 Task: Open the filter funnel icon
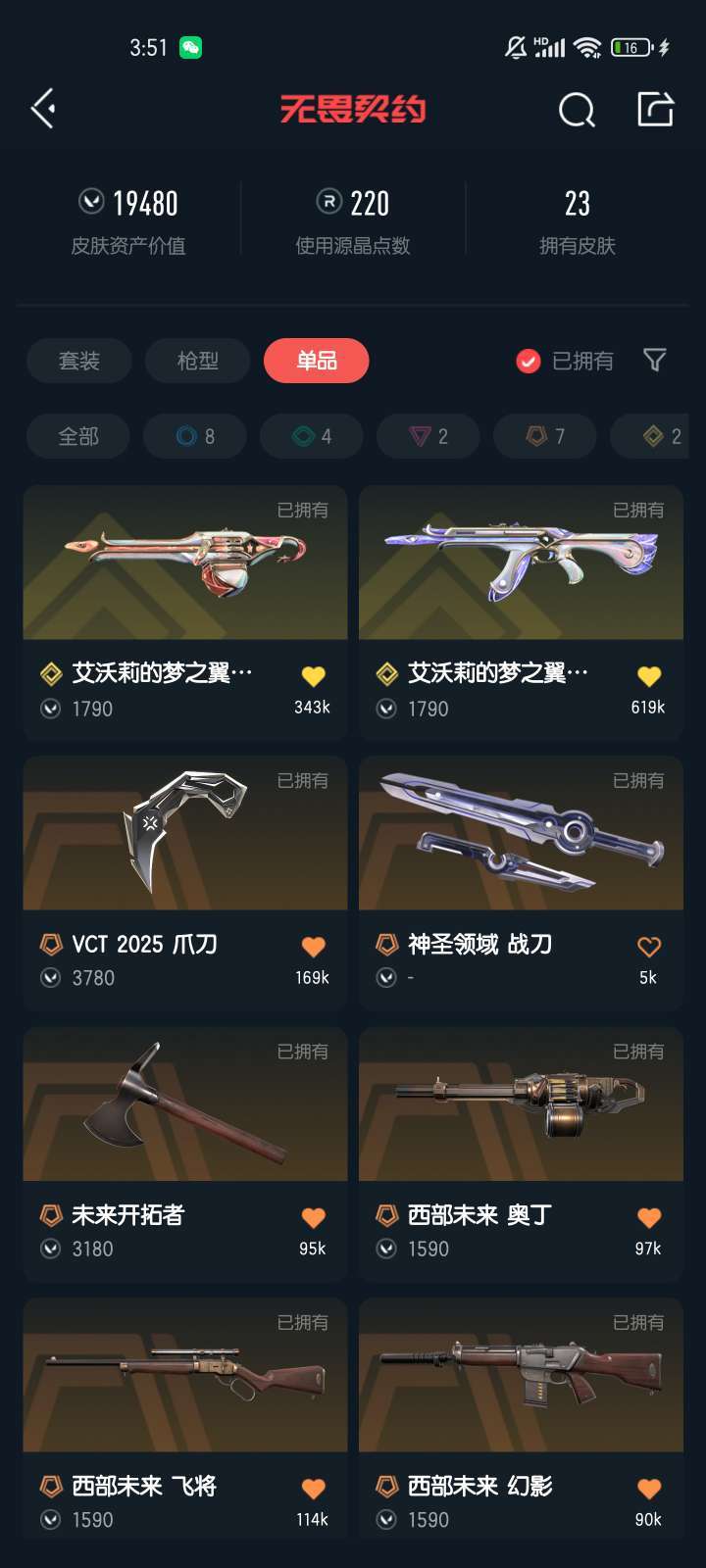(654, 361)
